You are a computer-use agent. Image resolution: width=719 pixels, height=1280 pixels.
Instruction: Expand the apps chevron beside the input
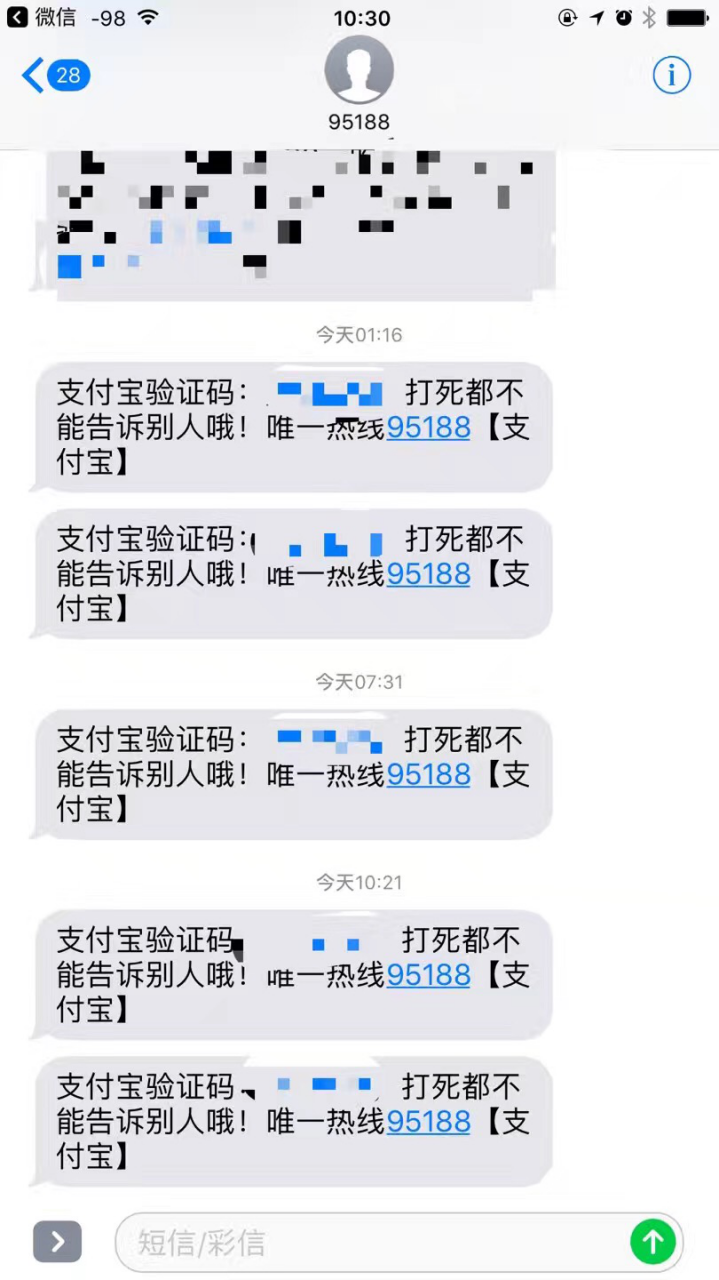coord(57,1242)
